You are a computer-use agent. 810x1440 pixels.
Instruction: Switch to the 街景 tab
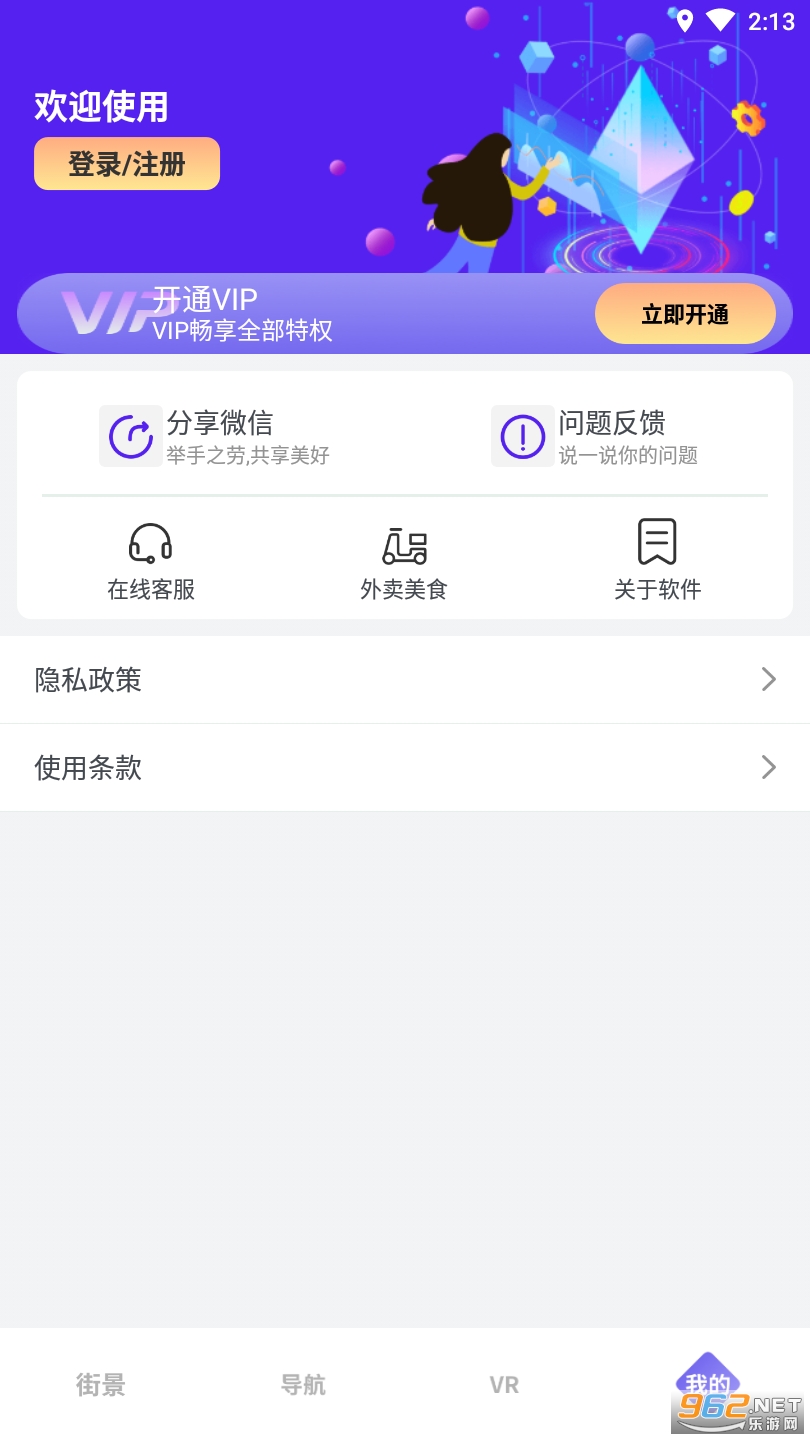tap(101, 1385)
